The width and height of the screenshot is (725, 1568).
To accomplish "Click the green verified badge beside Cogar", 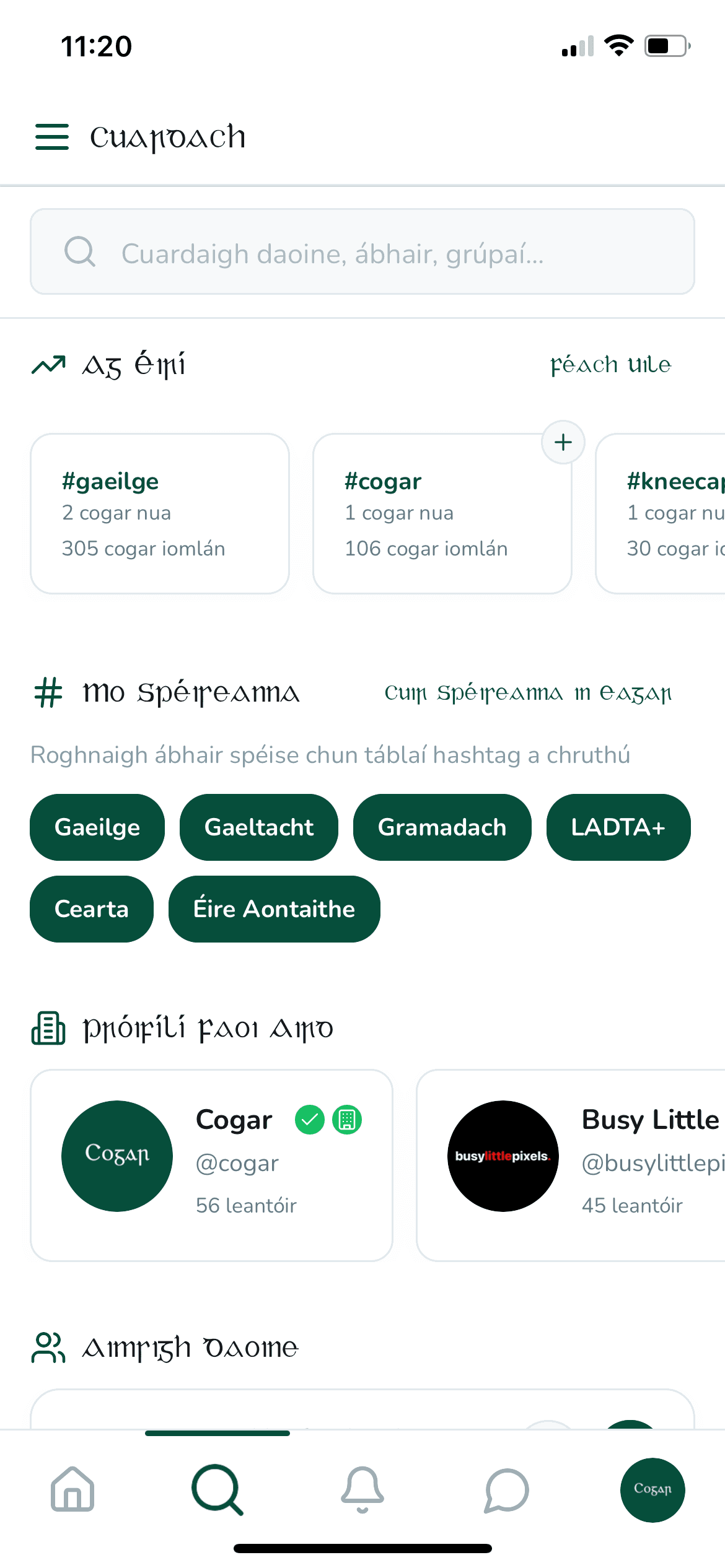I will (311, 1118).
